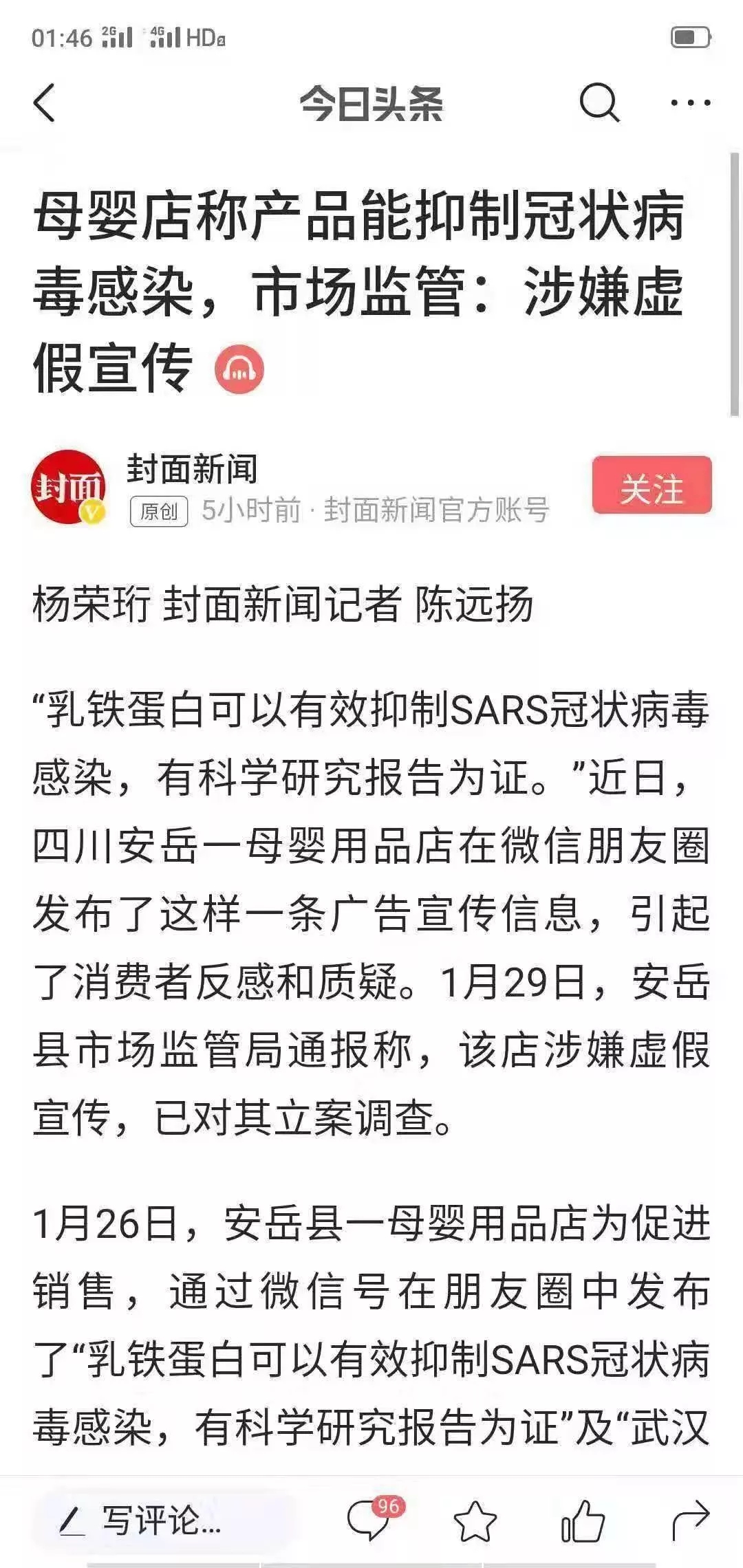Tap the 写评论 comment input box
The height and width of the screenshot is (1568, 743).
(x=165, y=1521)
